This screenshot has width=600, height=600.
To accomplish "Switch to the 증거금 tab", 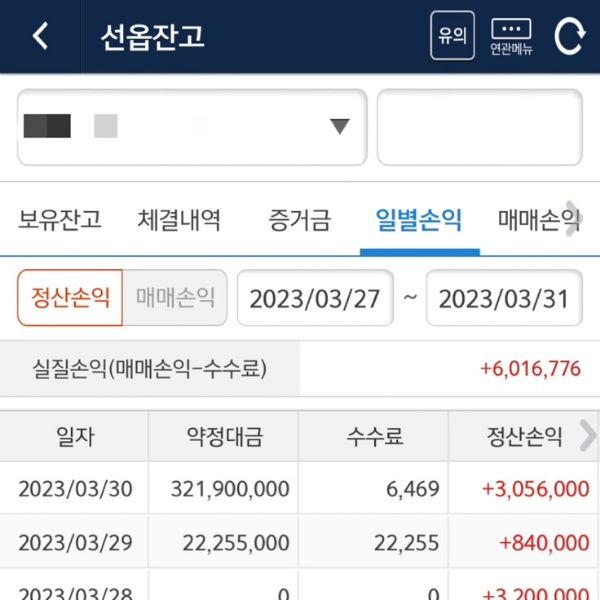I will [299, 219].
